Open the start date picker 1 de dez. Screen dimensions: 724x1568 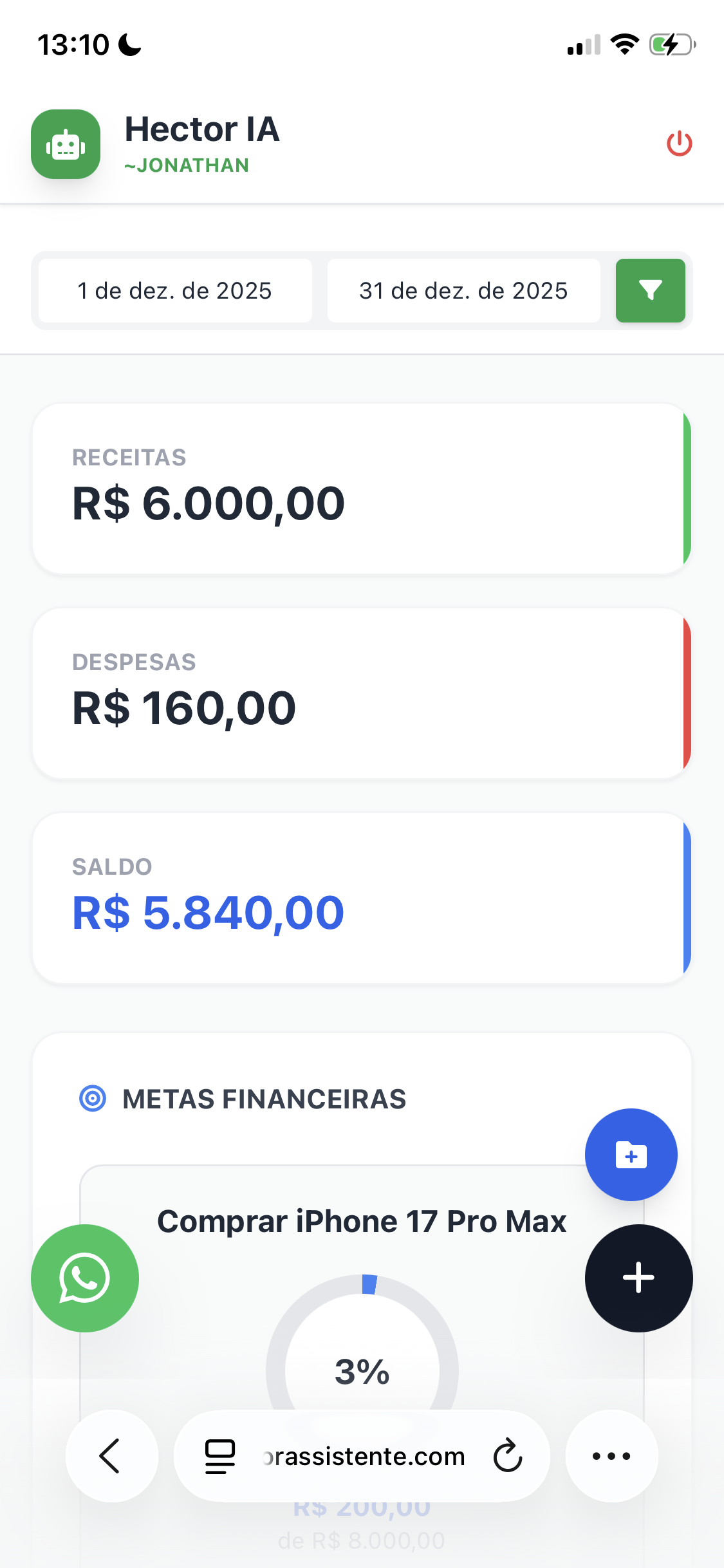coord(175,291)
